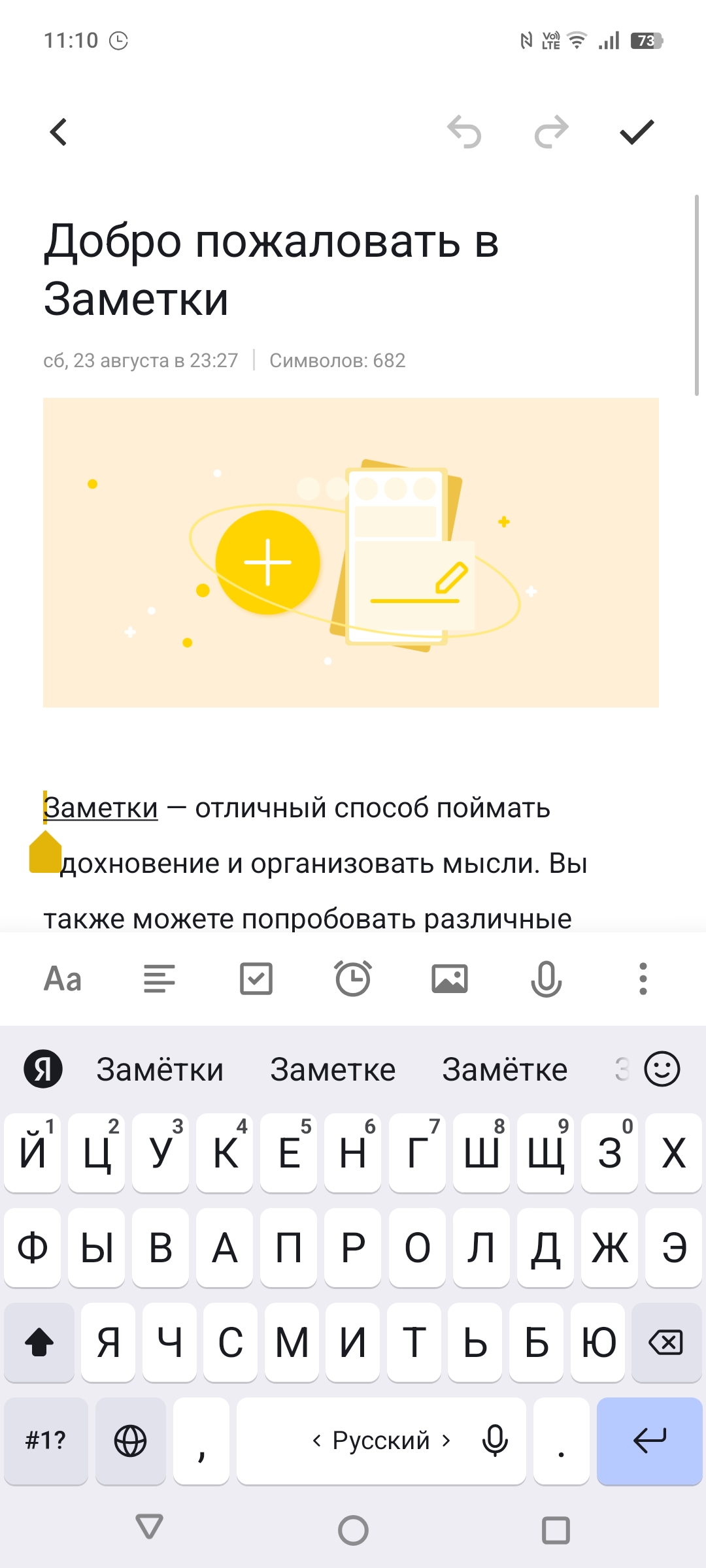The image size is (706, 1568).
Task: Set a reminder with the alarm clock icon
Action: pos(353,979)
